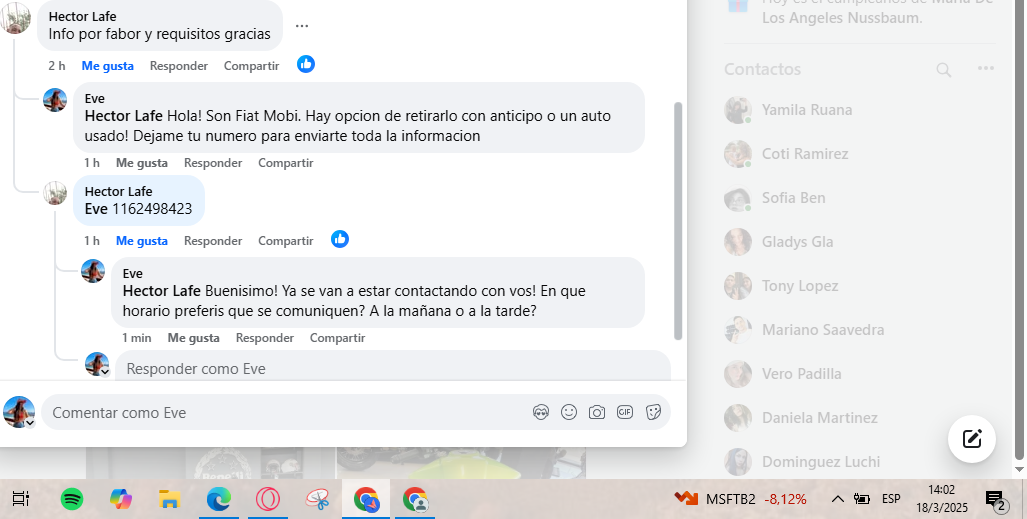
Task: Reply to Hector's 'Info por fabor' comment
Action: click(x=178, y=66)
